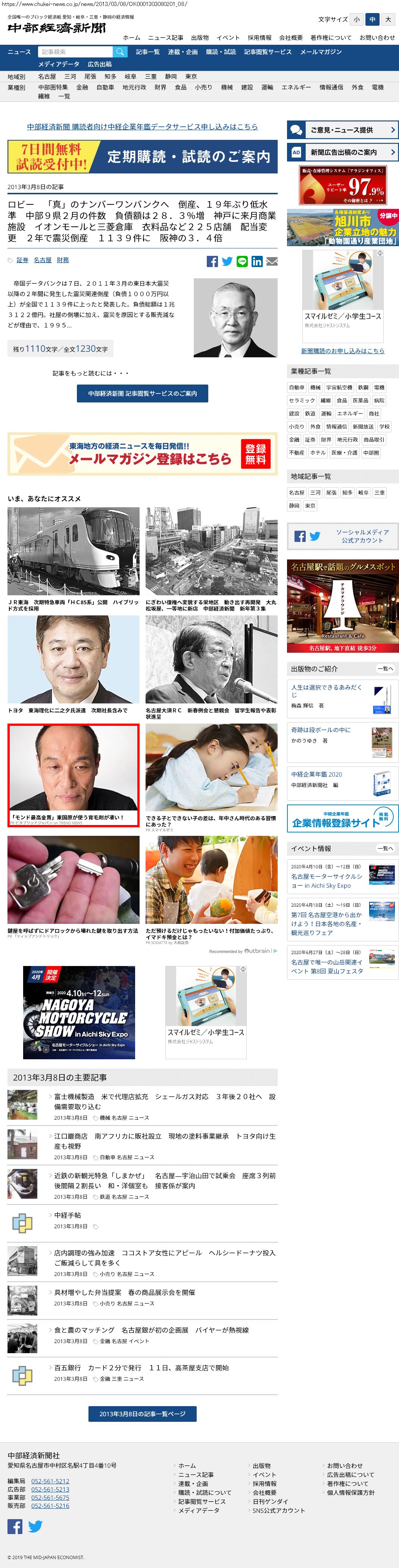
Task: Select 名古屋 in the region filter
Action: (x=47, y=77)
